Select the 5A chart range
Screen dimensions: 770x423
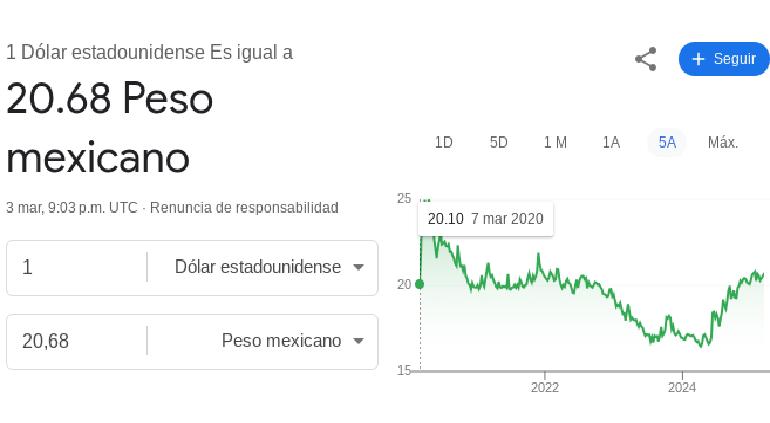pos(667,143)
